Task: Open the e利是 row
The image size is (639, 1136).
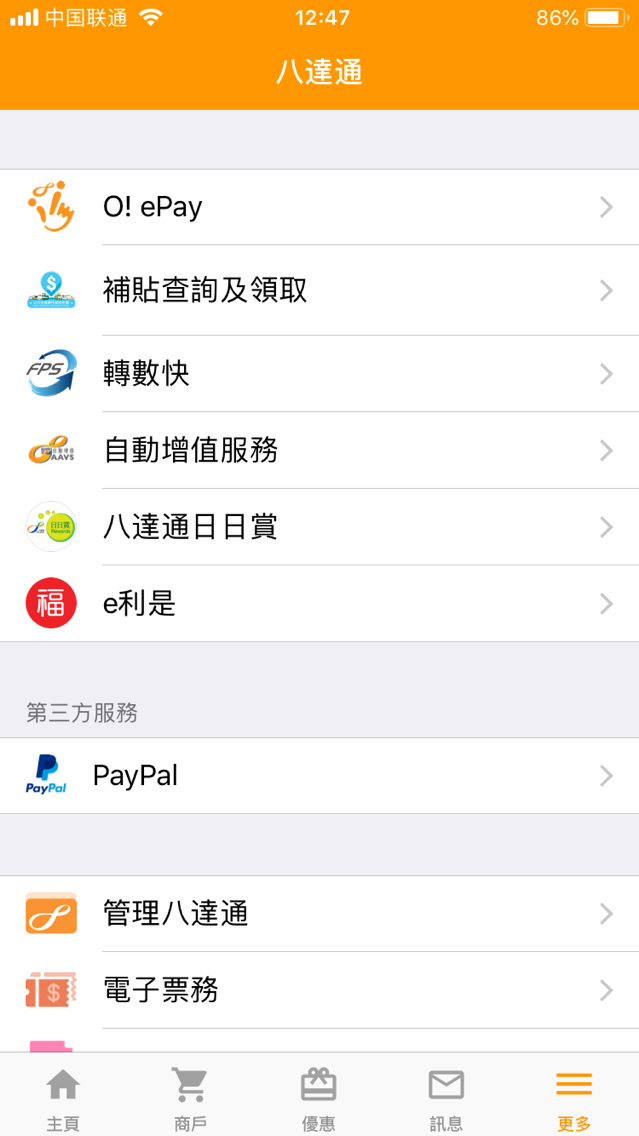Action: point(319,603)
